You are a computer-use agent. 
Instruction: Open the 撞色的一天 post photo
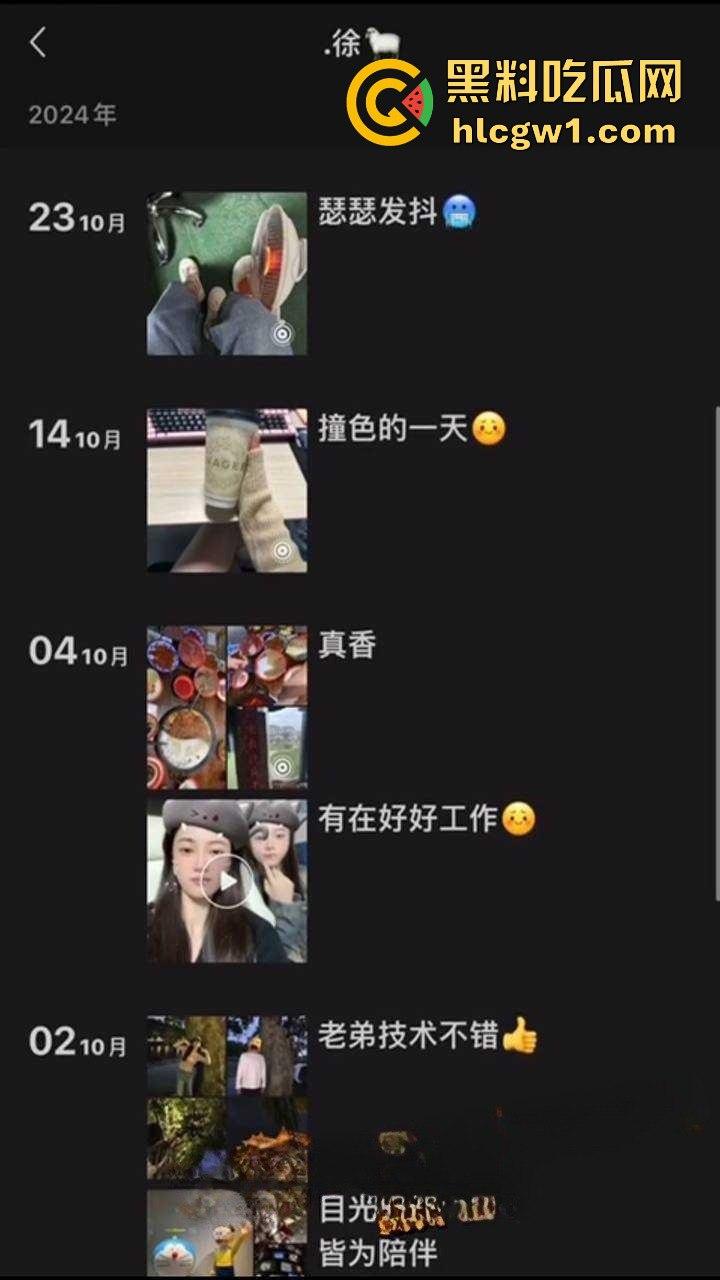pyautogui.click(x=227, y=490)
